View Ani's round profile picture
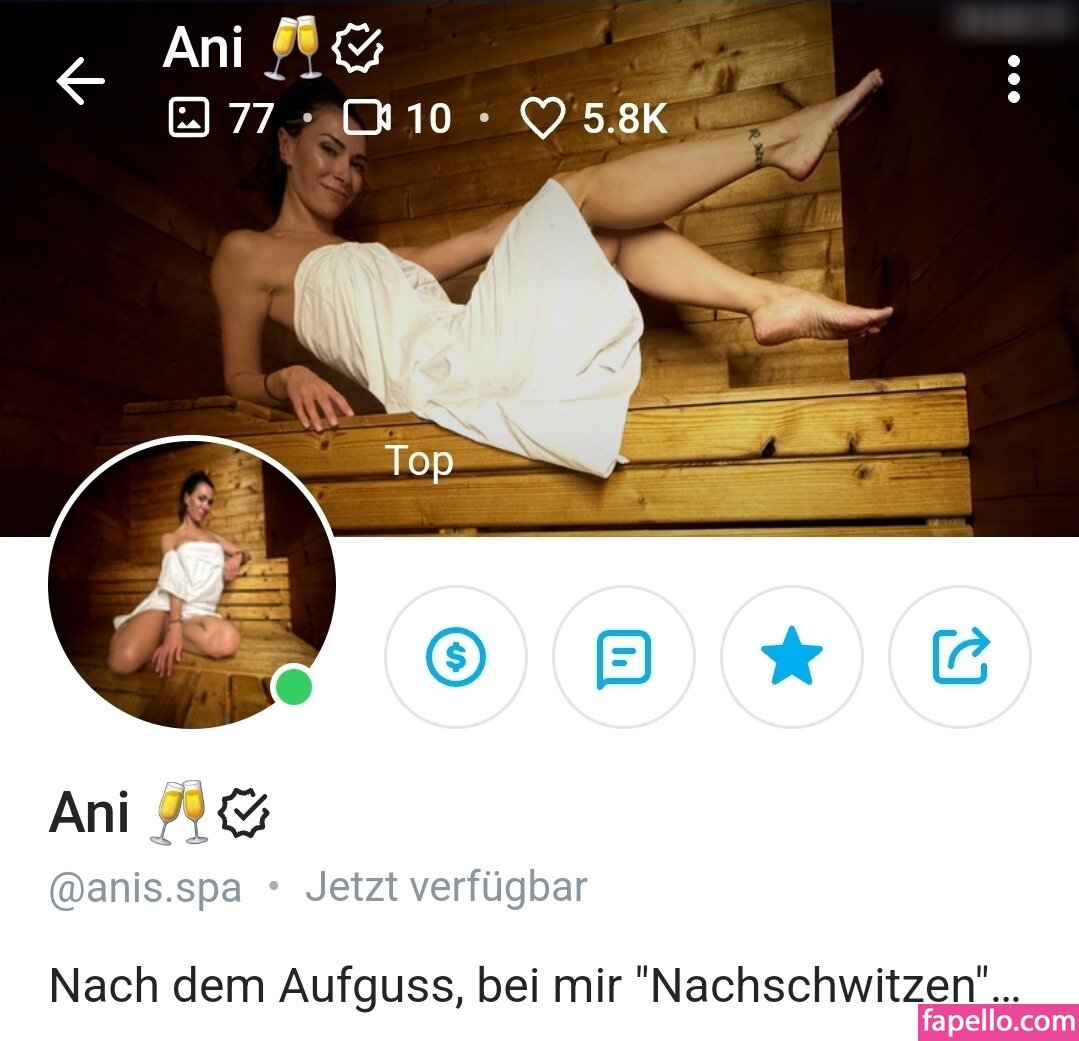 pos(191,583)
